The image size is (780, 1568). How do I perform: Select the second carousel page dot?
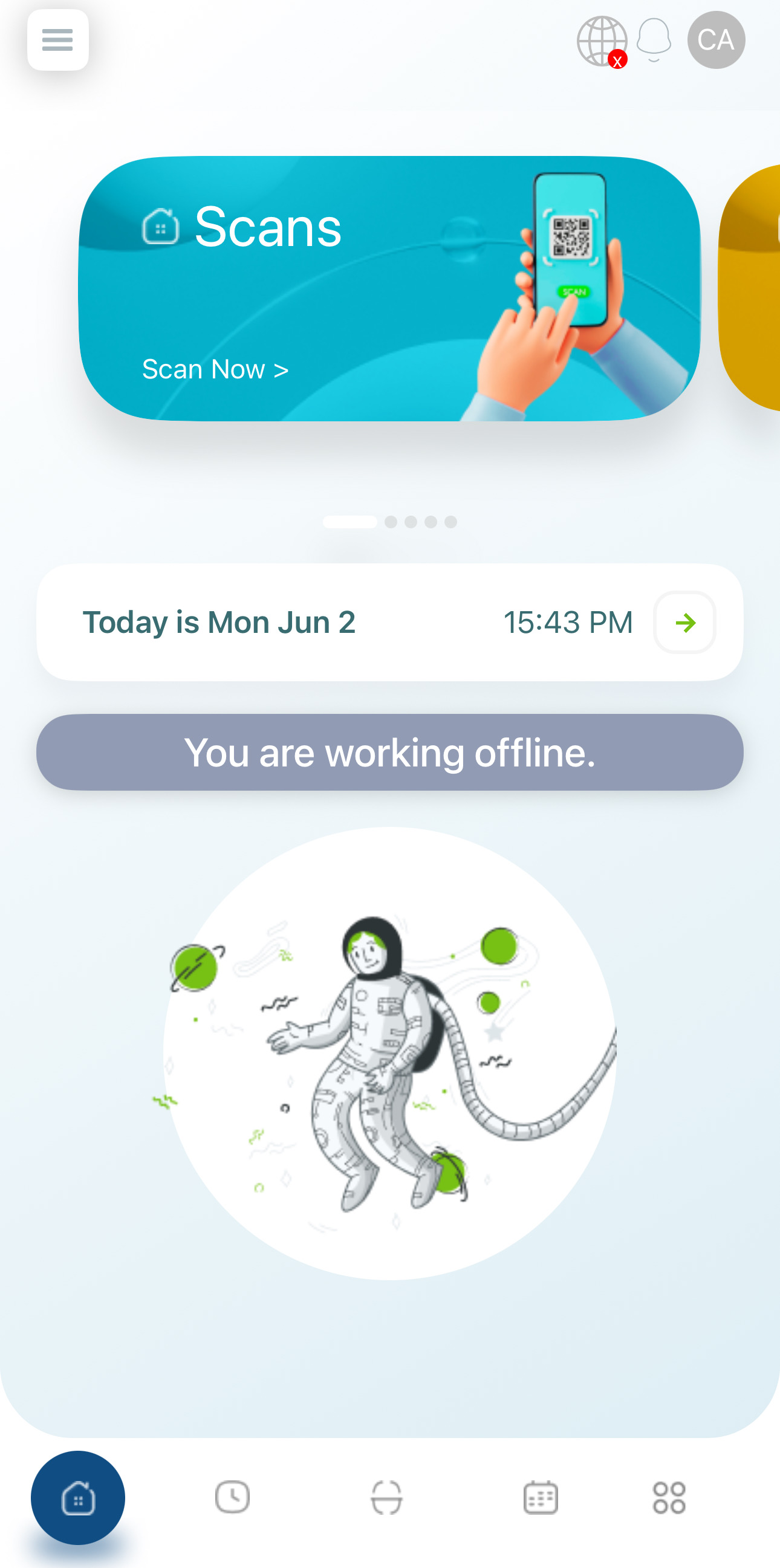click(x=391, y=522)
